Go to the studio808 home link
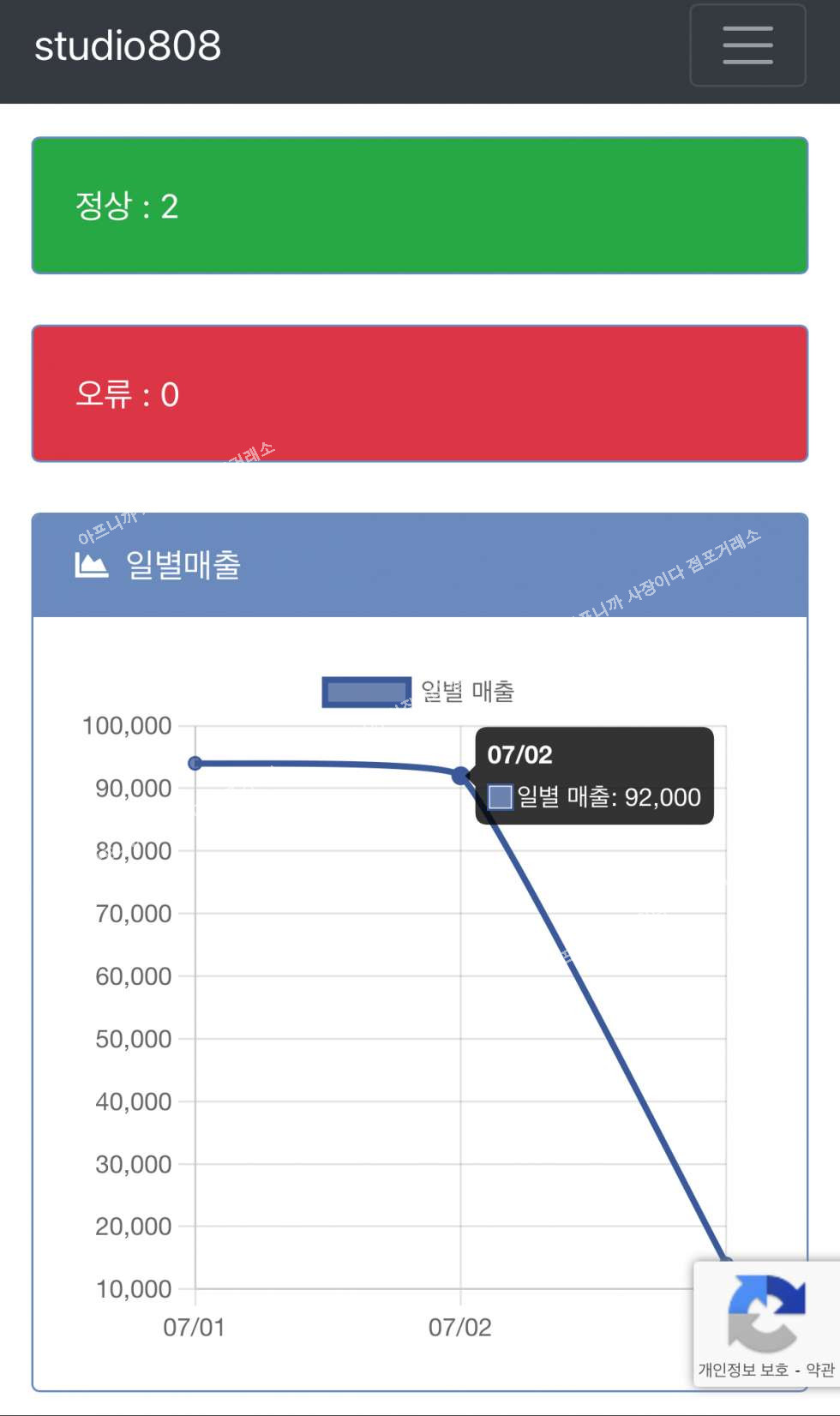 pyautogui.click(x=128, y=45)
